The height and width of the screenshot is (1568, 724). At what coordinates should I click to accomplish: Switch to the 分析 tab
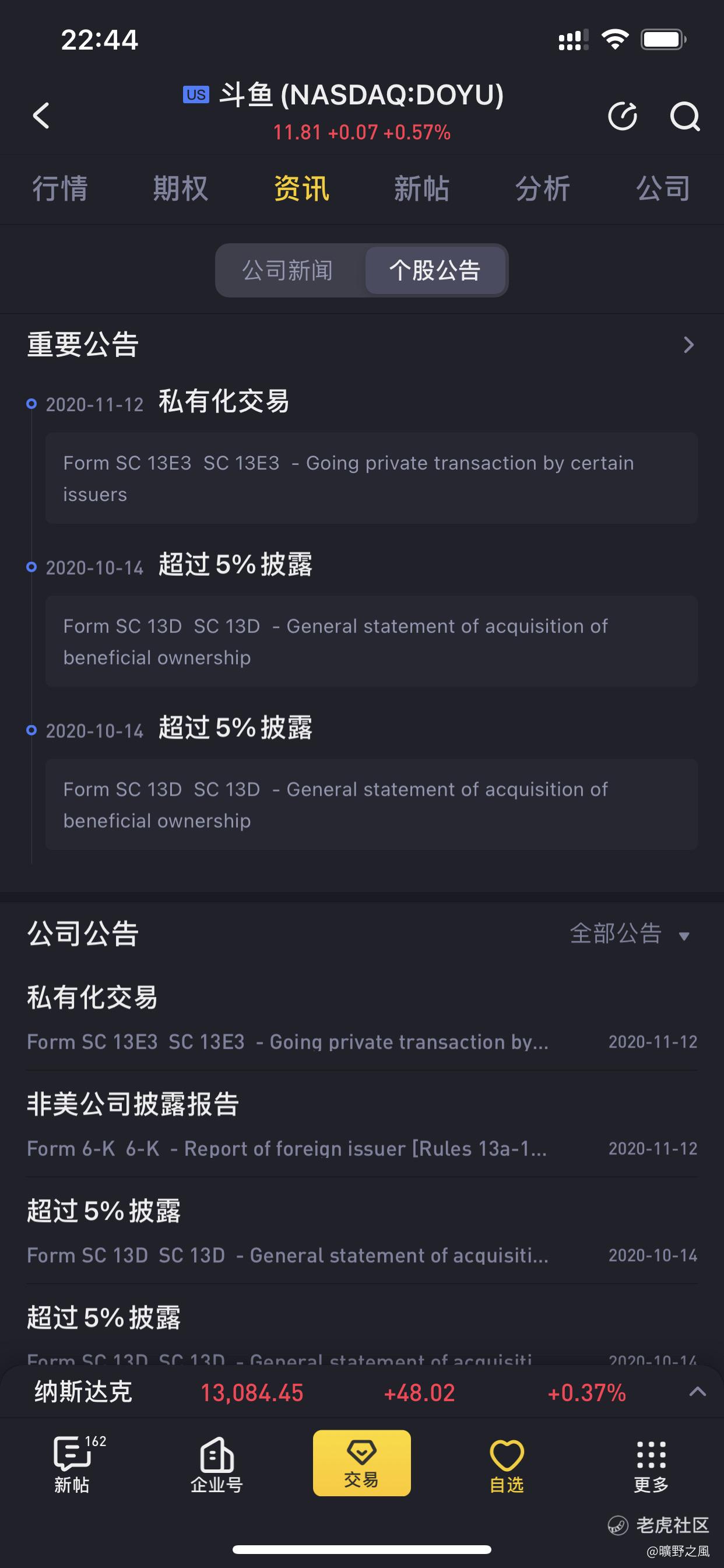542,188
